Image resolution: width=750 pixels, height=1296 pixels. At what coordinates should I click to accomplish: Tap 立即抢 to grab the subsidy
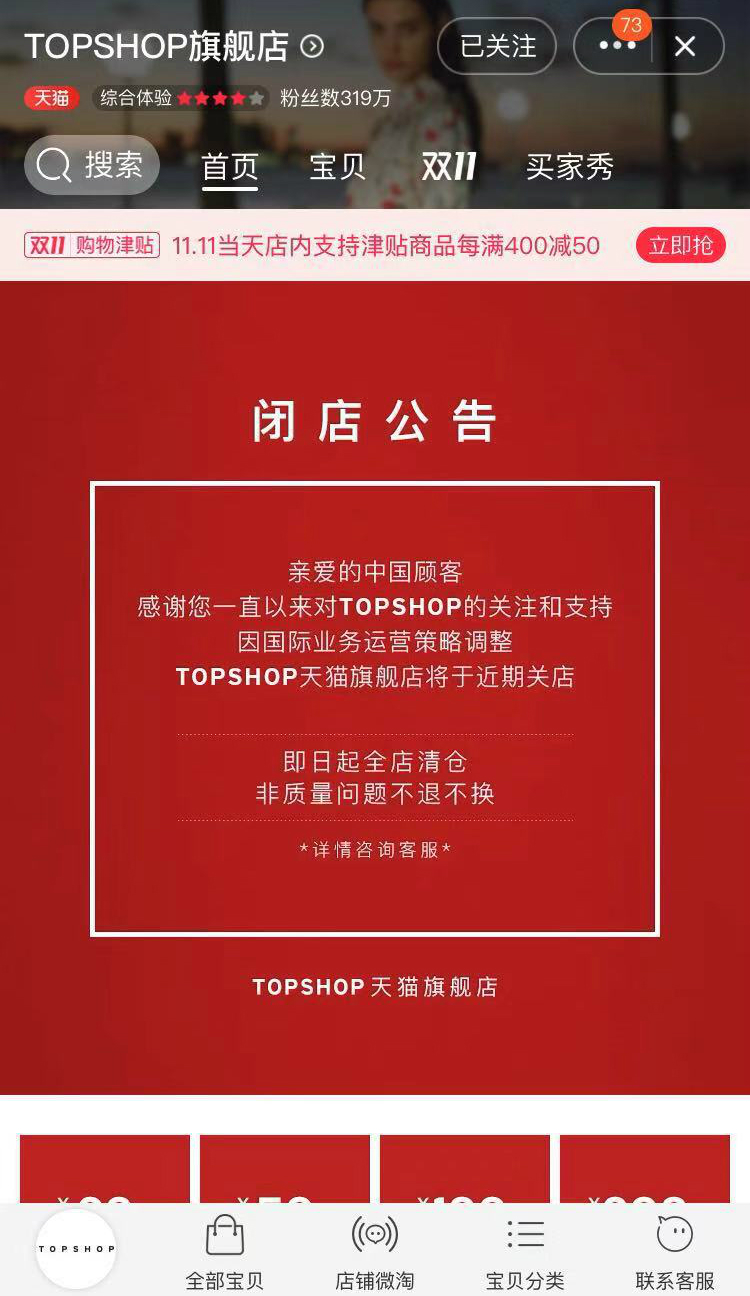[x=681, y=245]
